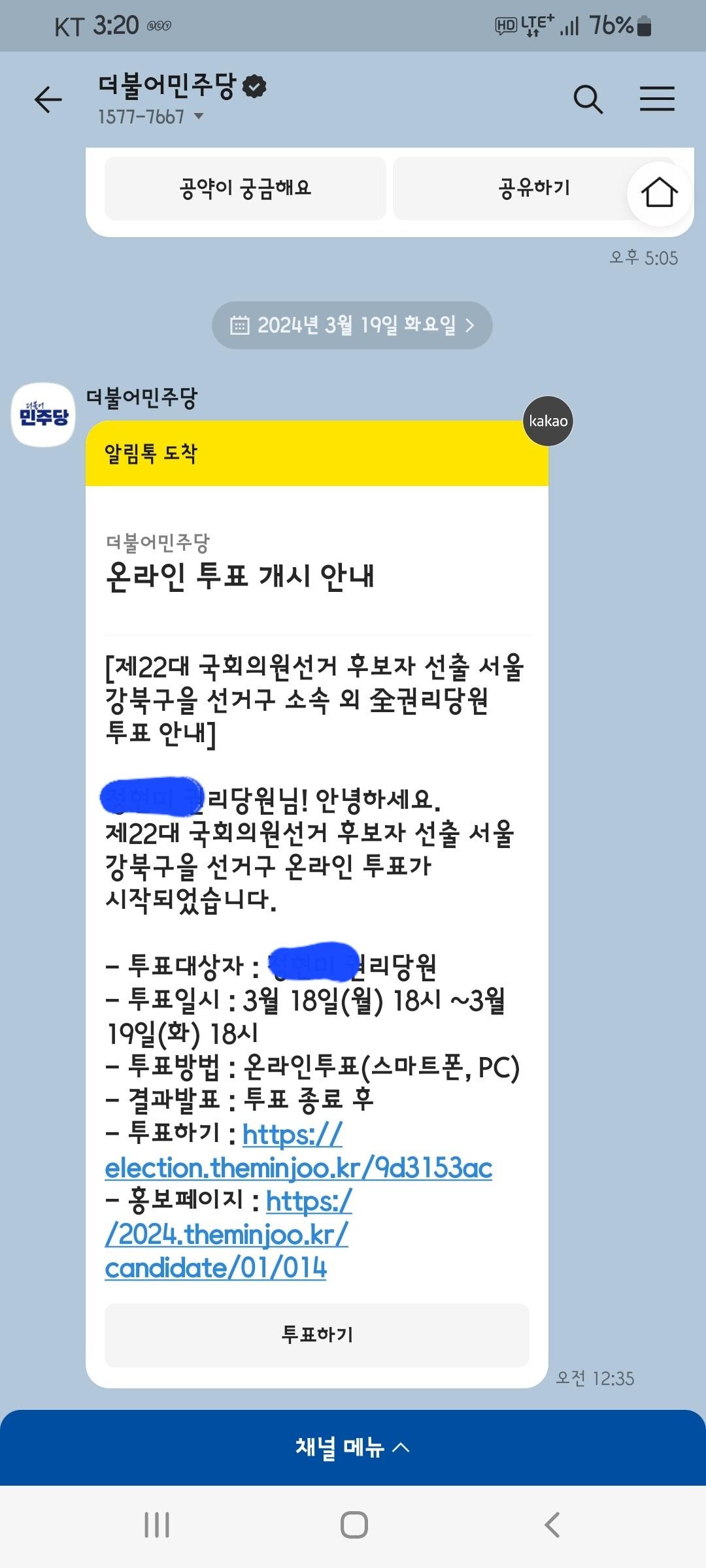Expand the 채널 메뉴 bar
The width and height of the screenshot is (706, 1568).
[353, 1448]
